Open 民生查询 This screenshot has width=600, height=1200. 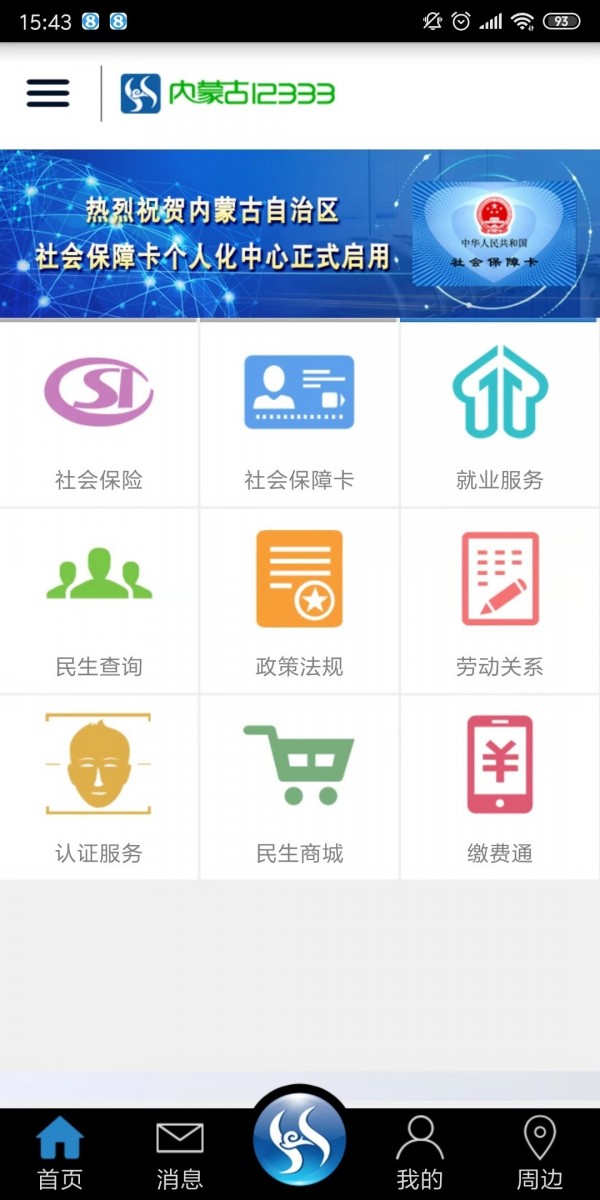[99, 601]
